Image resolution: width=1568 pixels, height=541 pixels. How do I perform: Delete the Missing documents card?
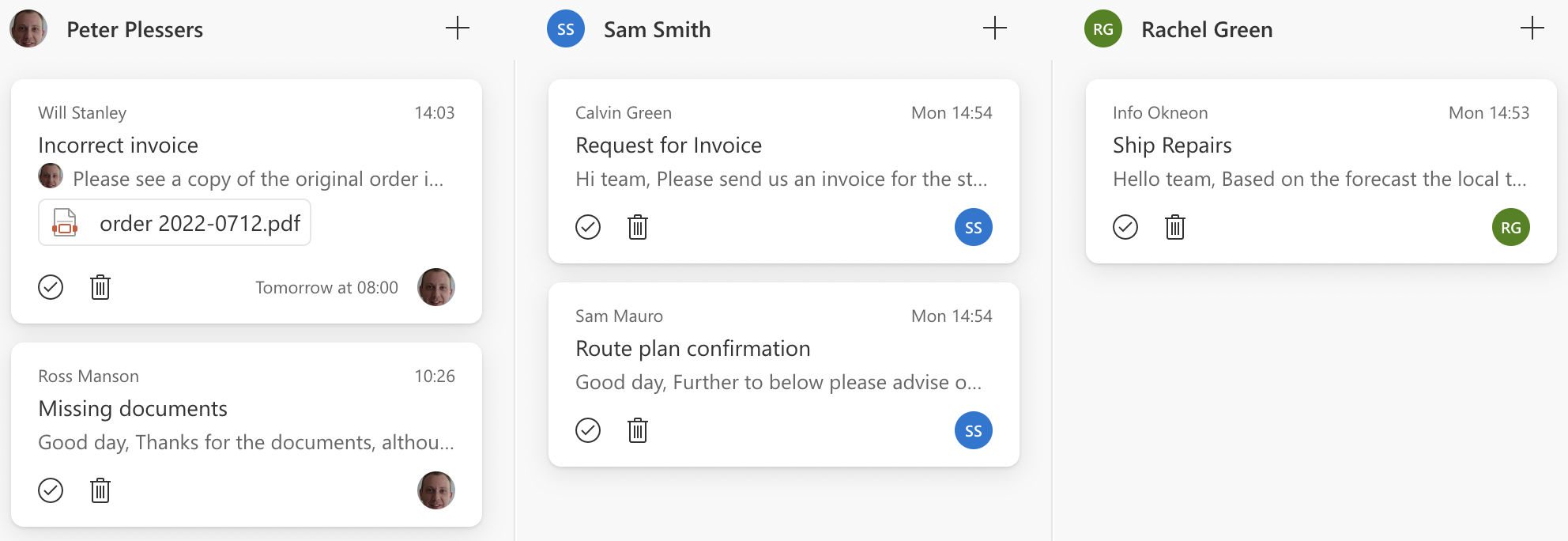coord(100,490)
